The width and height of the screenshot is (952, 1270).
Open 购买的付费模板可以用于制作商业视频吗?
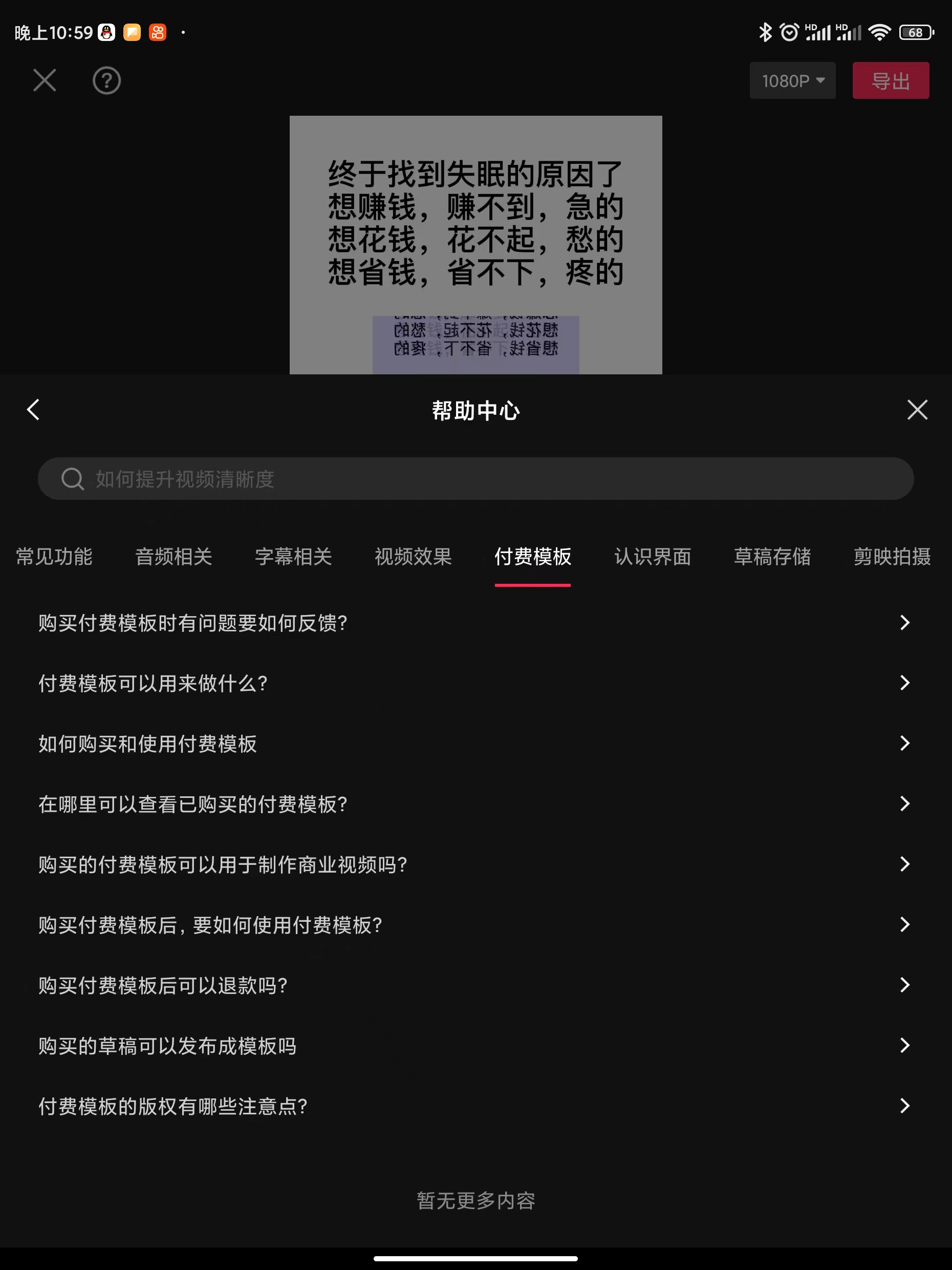click(x=475, y=864)
